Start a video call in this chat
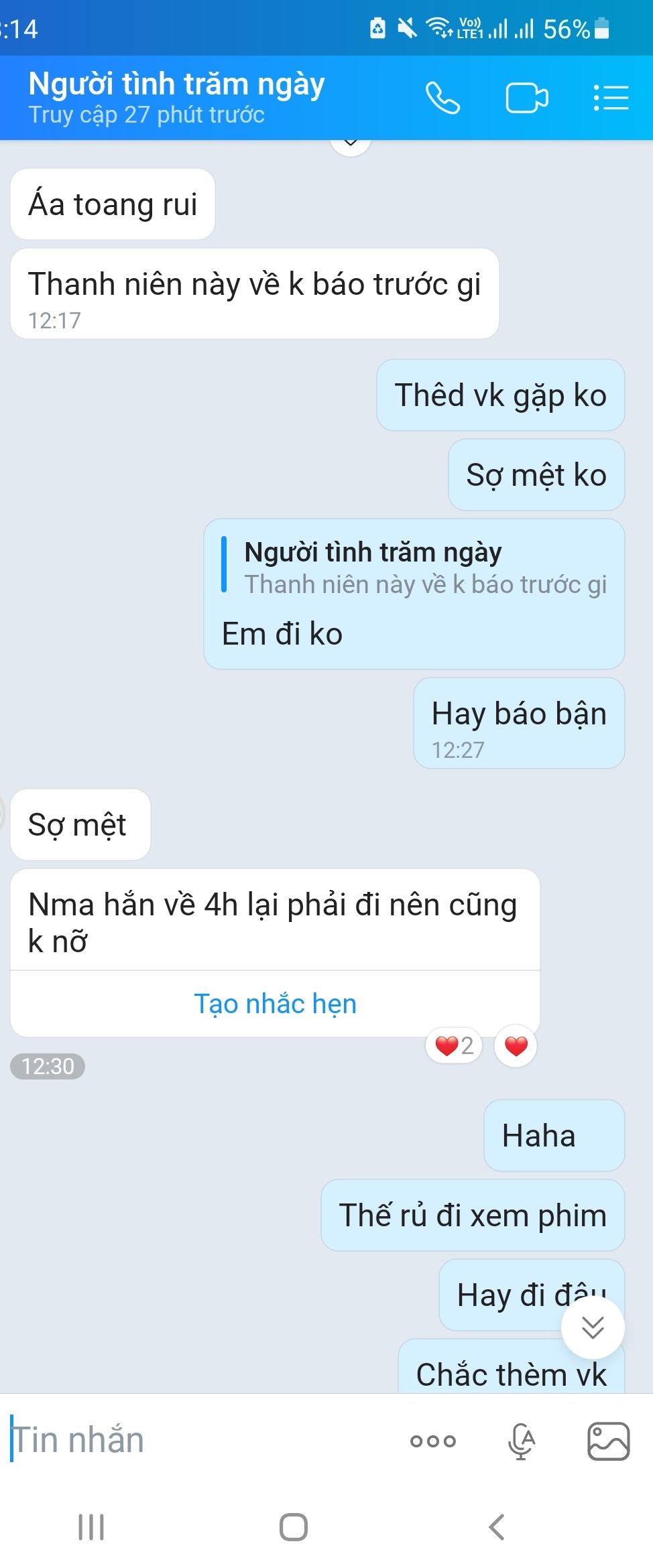This screenshot has width=653, height=1568. coord(526,99)
